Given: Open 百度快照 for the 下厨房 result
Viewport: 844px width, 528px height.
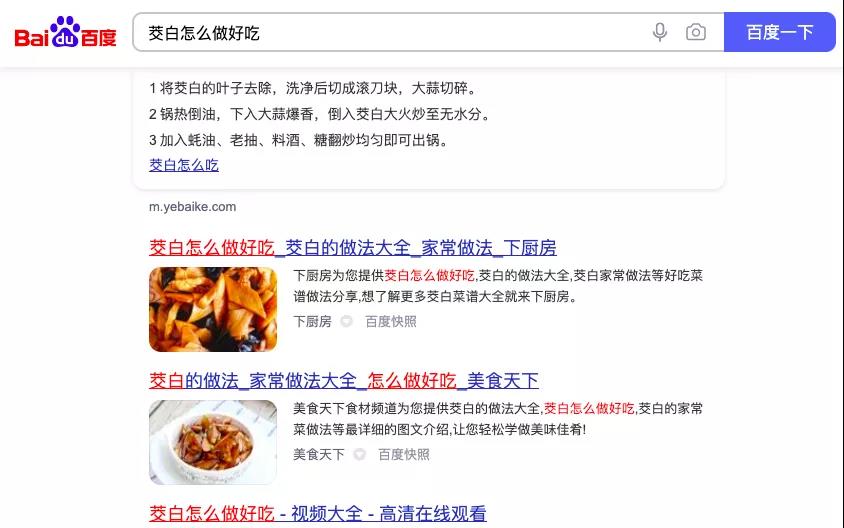Looking at the screenshot, I should [x=390, y=321].
